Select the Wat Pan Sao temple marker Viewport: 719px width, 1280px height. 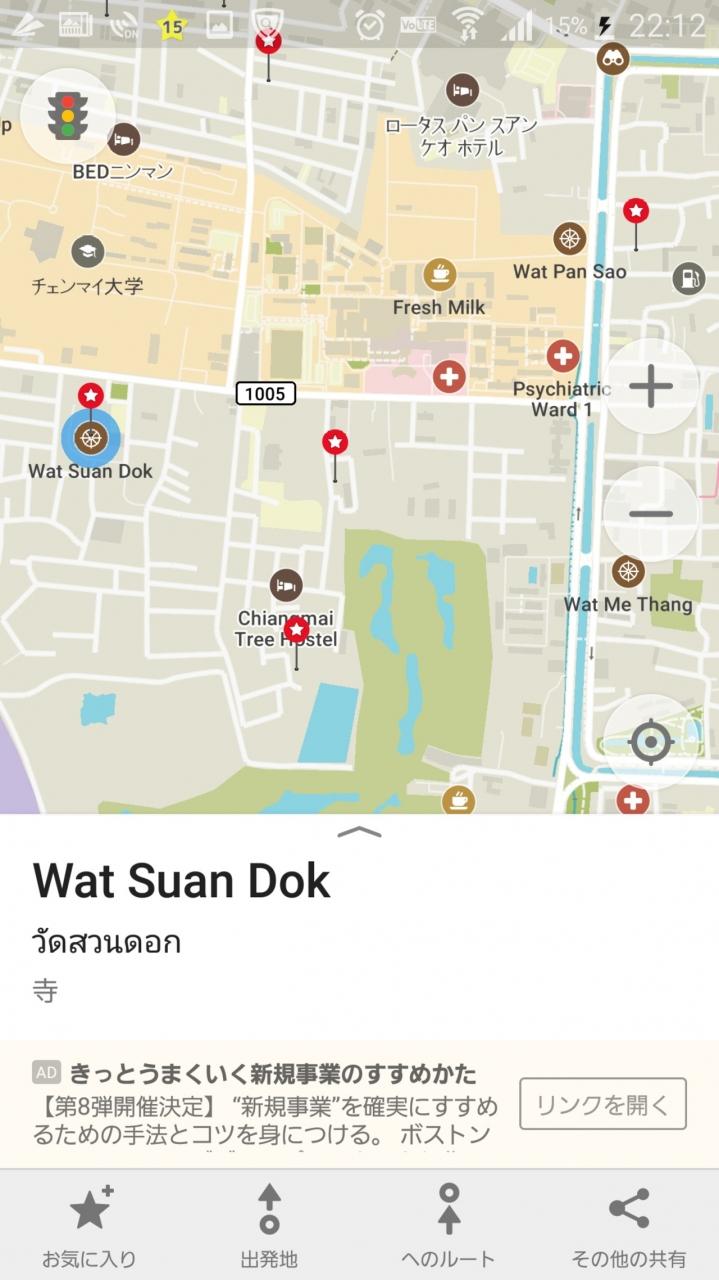[x=569, y=239]
